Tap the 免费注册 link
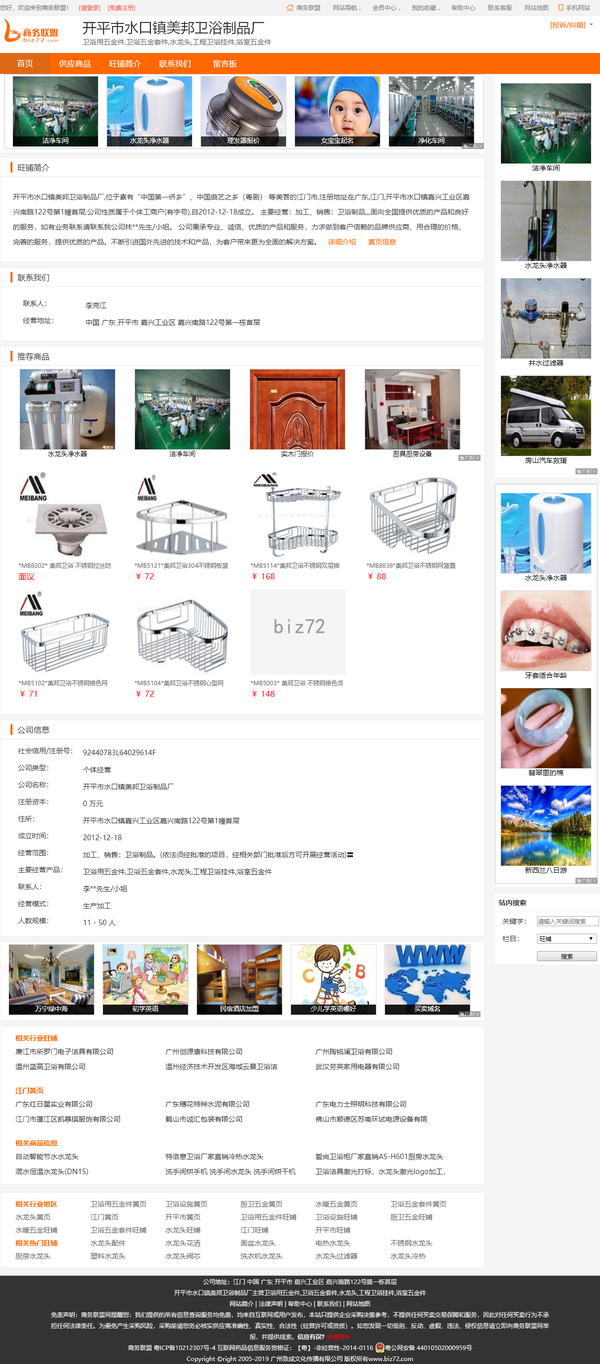Viewport: 600px width, 1364px height. coord(121,7)
